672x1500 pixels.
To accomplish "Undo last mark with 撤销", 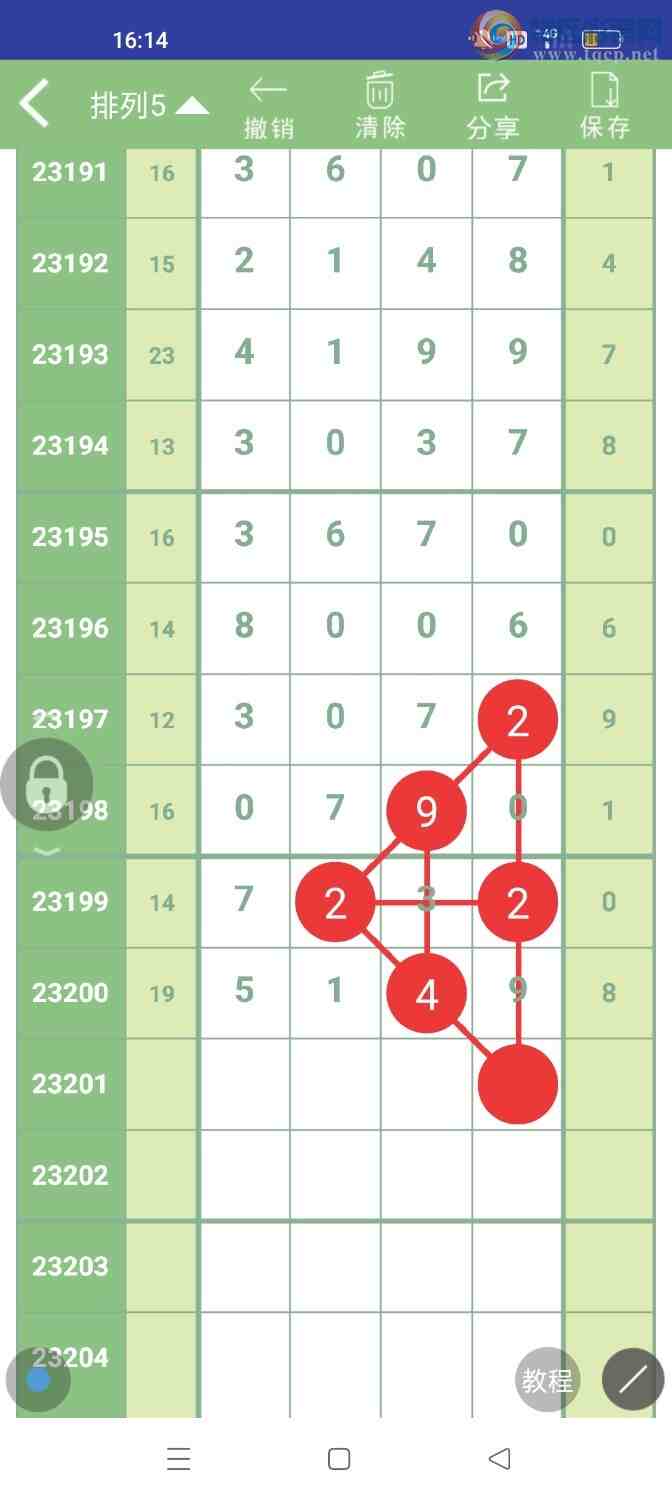I will [268, 108].
